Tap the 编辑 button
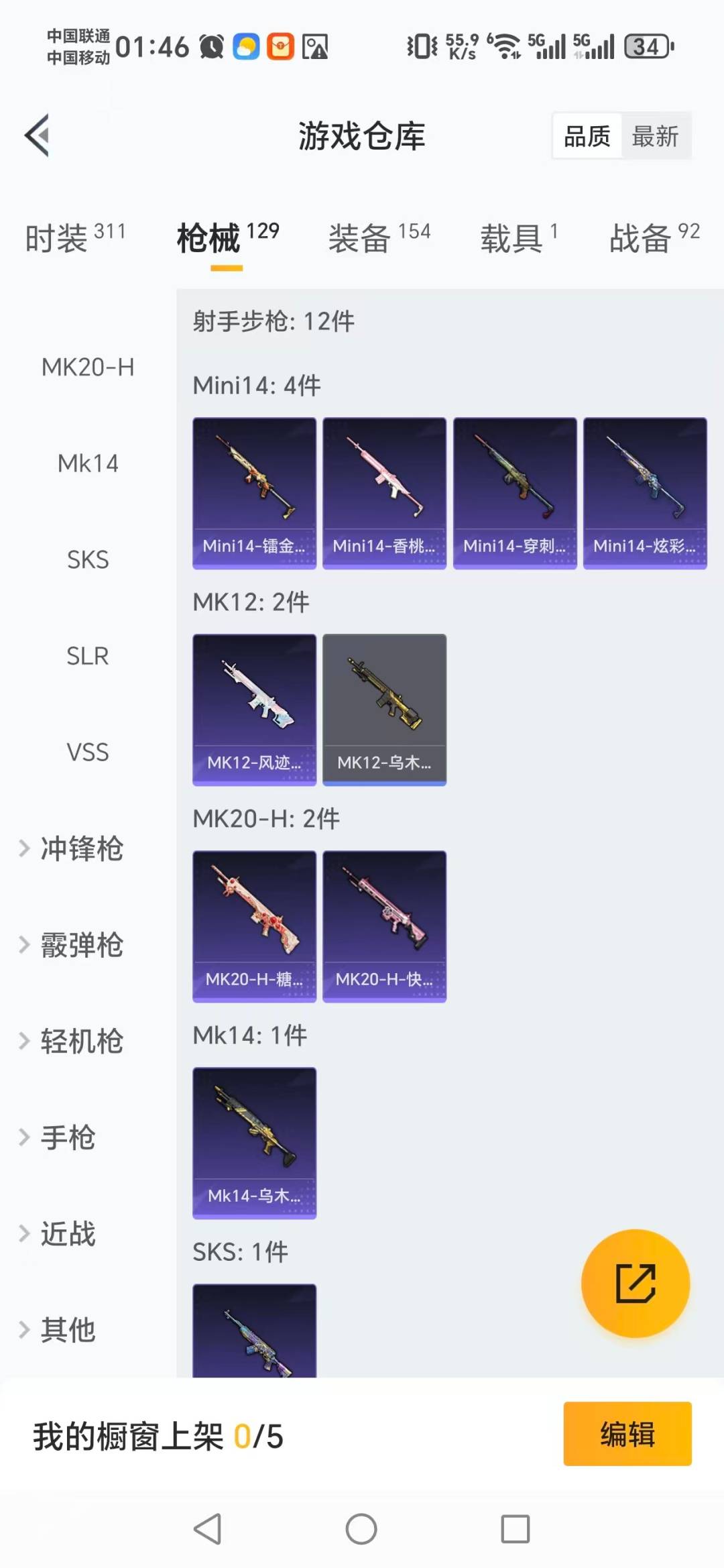724x1568 pixels. coord(627,1433)
